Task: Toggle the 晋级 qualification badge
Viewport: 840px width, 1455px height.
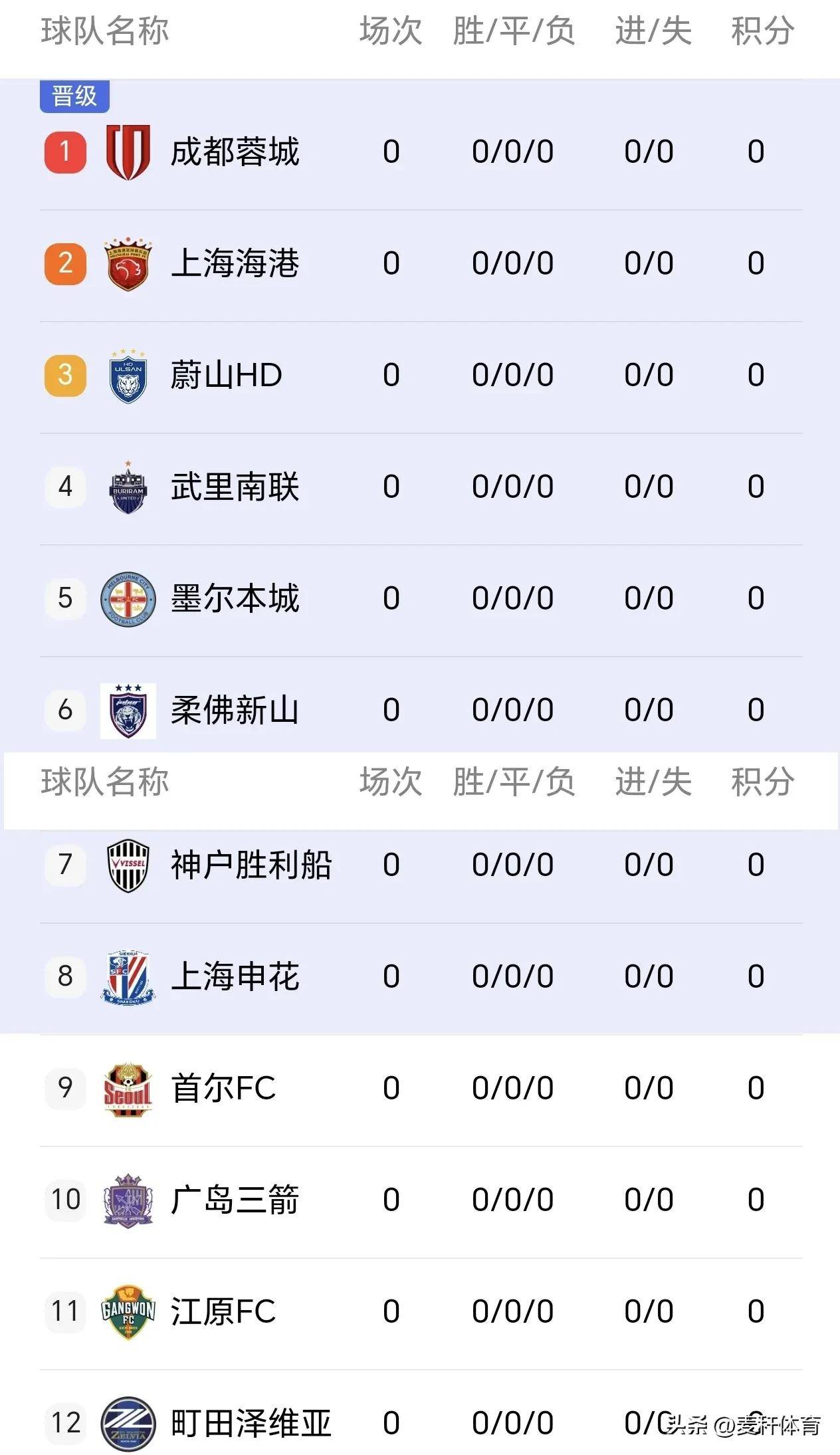Action: pyautogui.click(x=75, y=95)
